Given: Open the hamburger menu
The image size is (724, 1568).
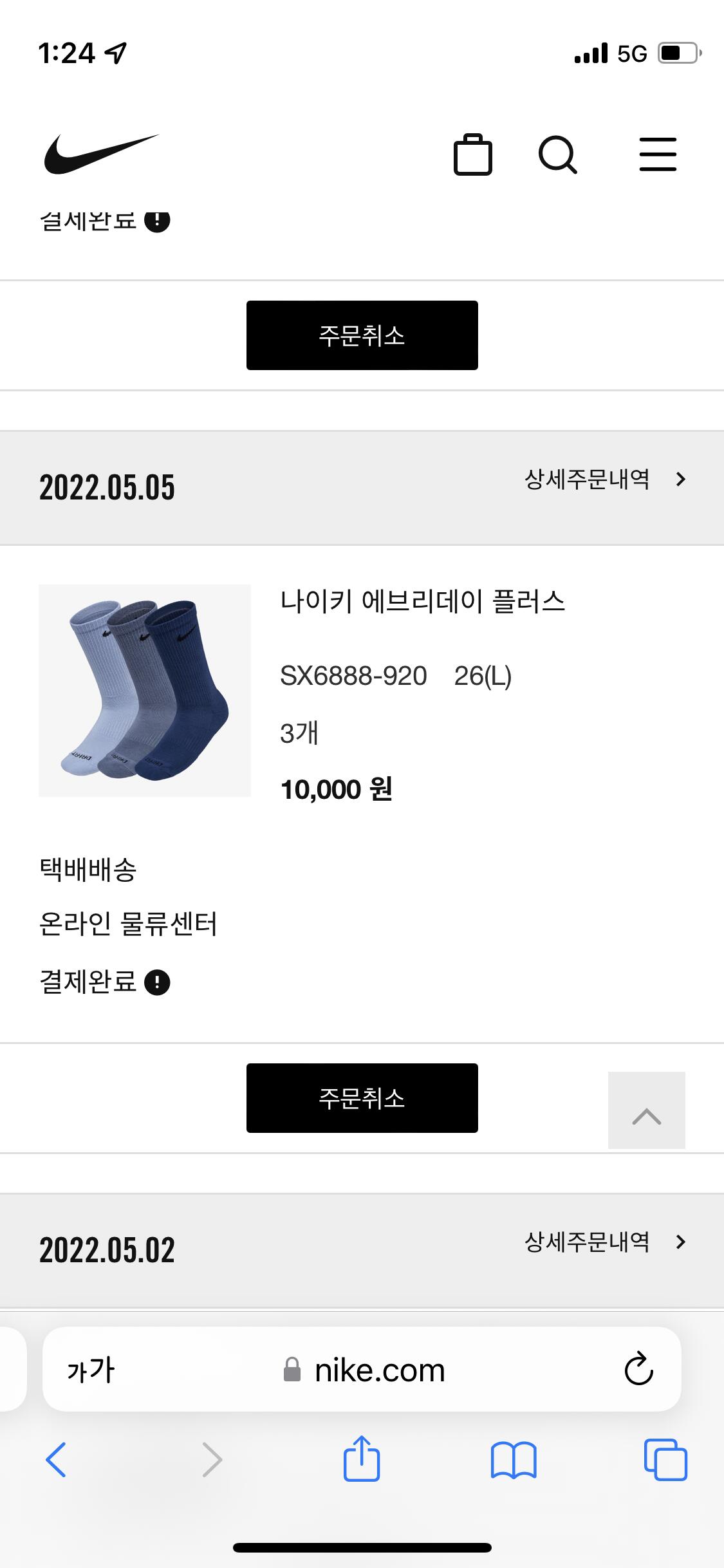Looking at the screenshot, I should (x=658, y=154).
